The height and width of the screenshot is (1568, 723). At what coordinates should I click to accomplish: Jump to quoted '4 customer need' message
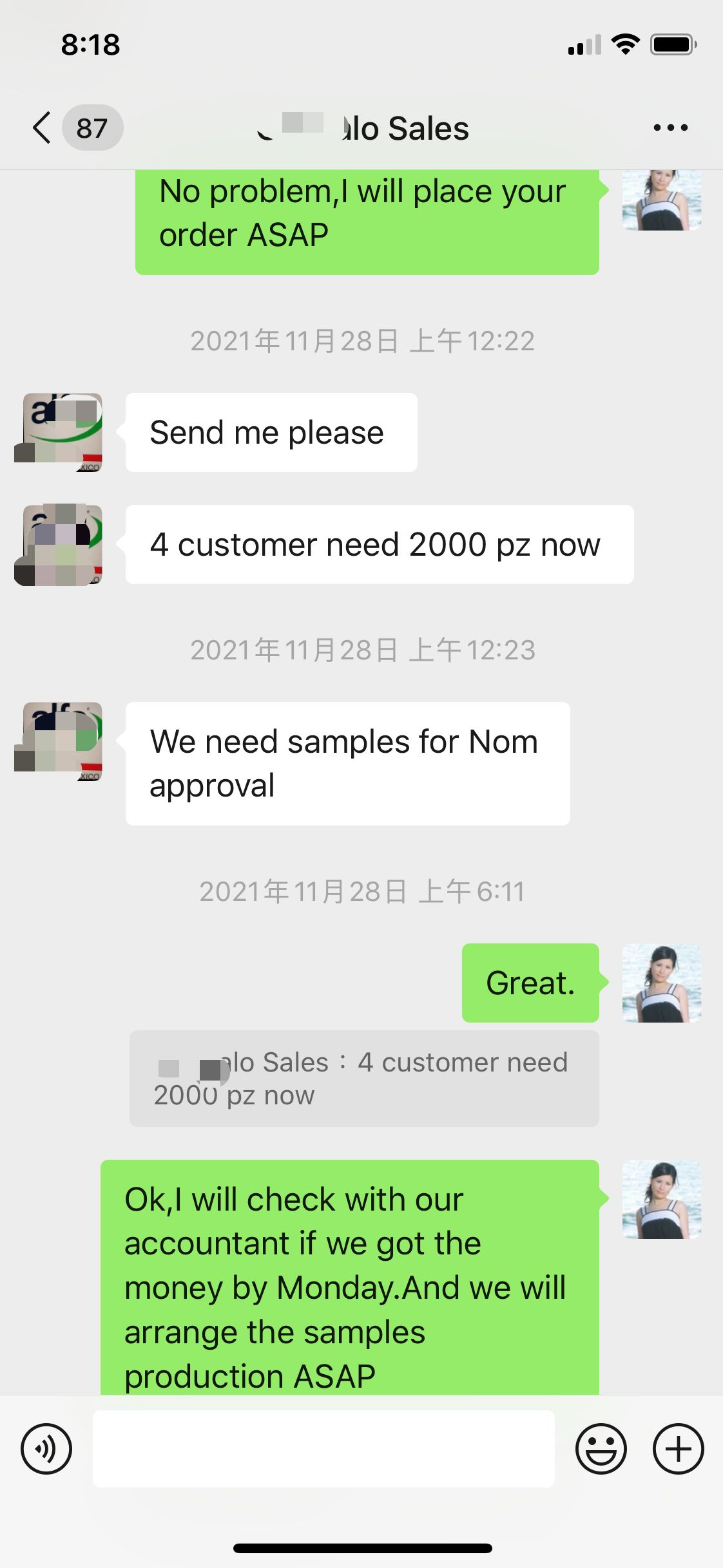click(x=364, y=1079)
